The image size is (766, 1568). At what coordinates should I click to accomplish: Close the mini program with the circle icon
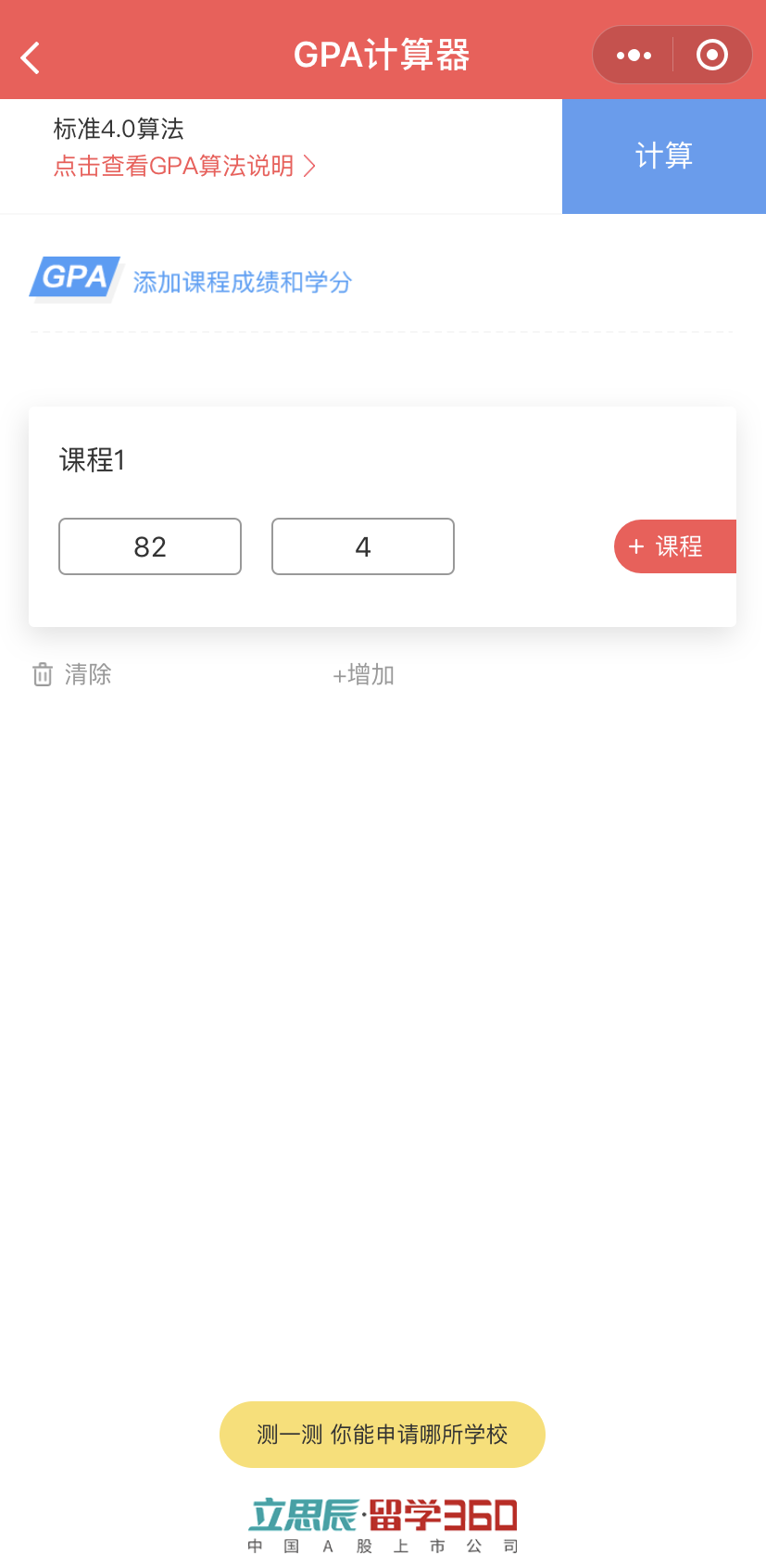tap(711, 56)
